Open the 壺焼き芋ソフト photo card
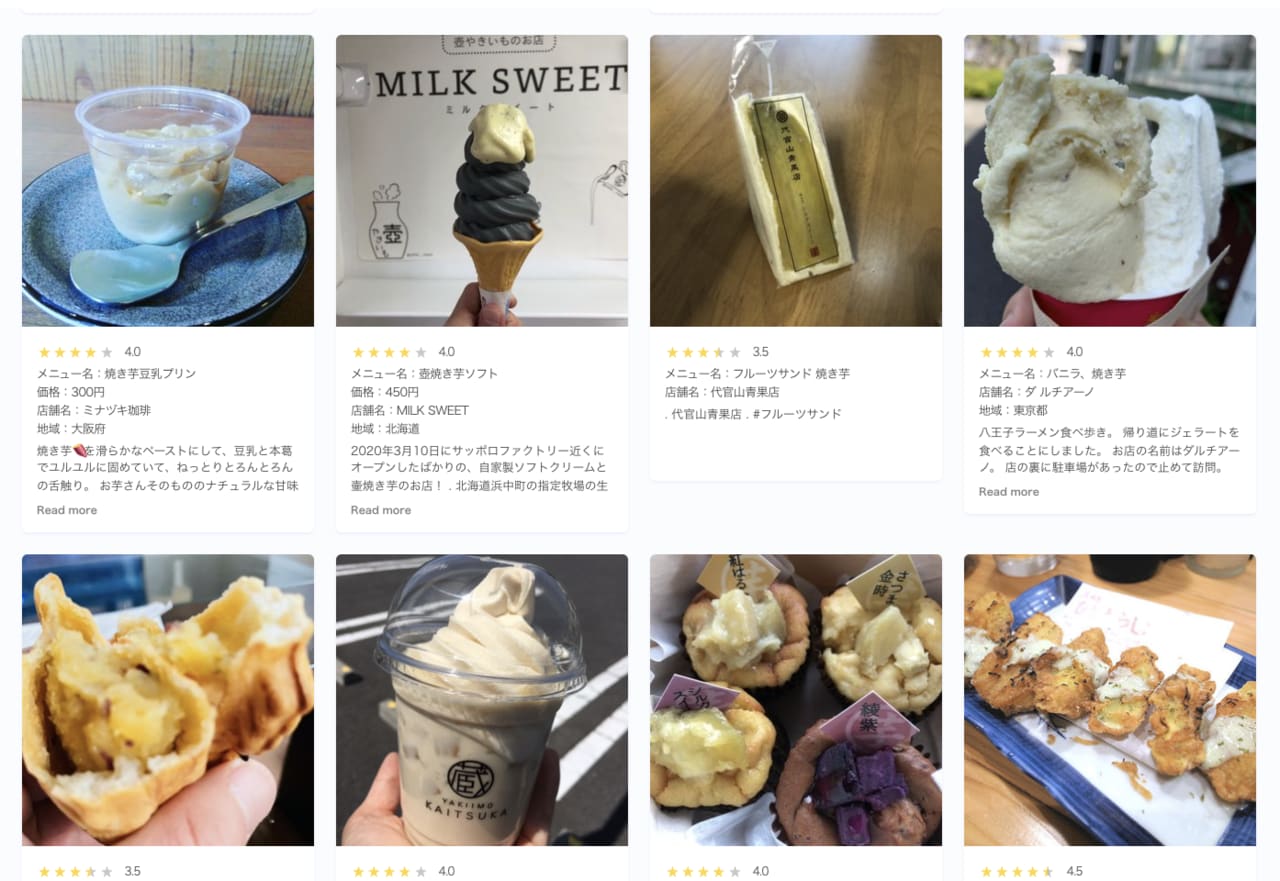 (482, 181)
